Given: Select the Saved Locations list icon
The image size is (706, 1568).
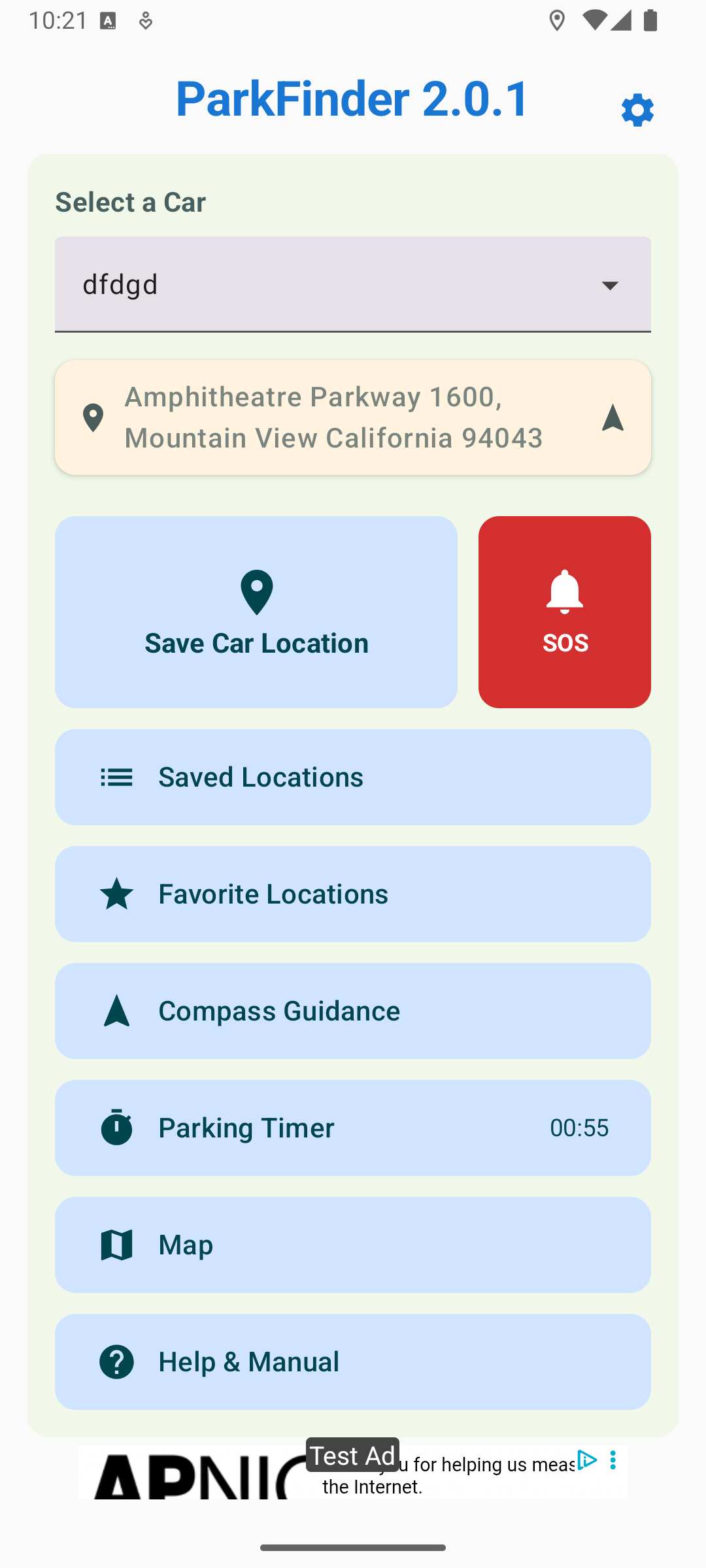Looking at the screenshot, I should [x=116, y=777].
